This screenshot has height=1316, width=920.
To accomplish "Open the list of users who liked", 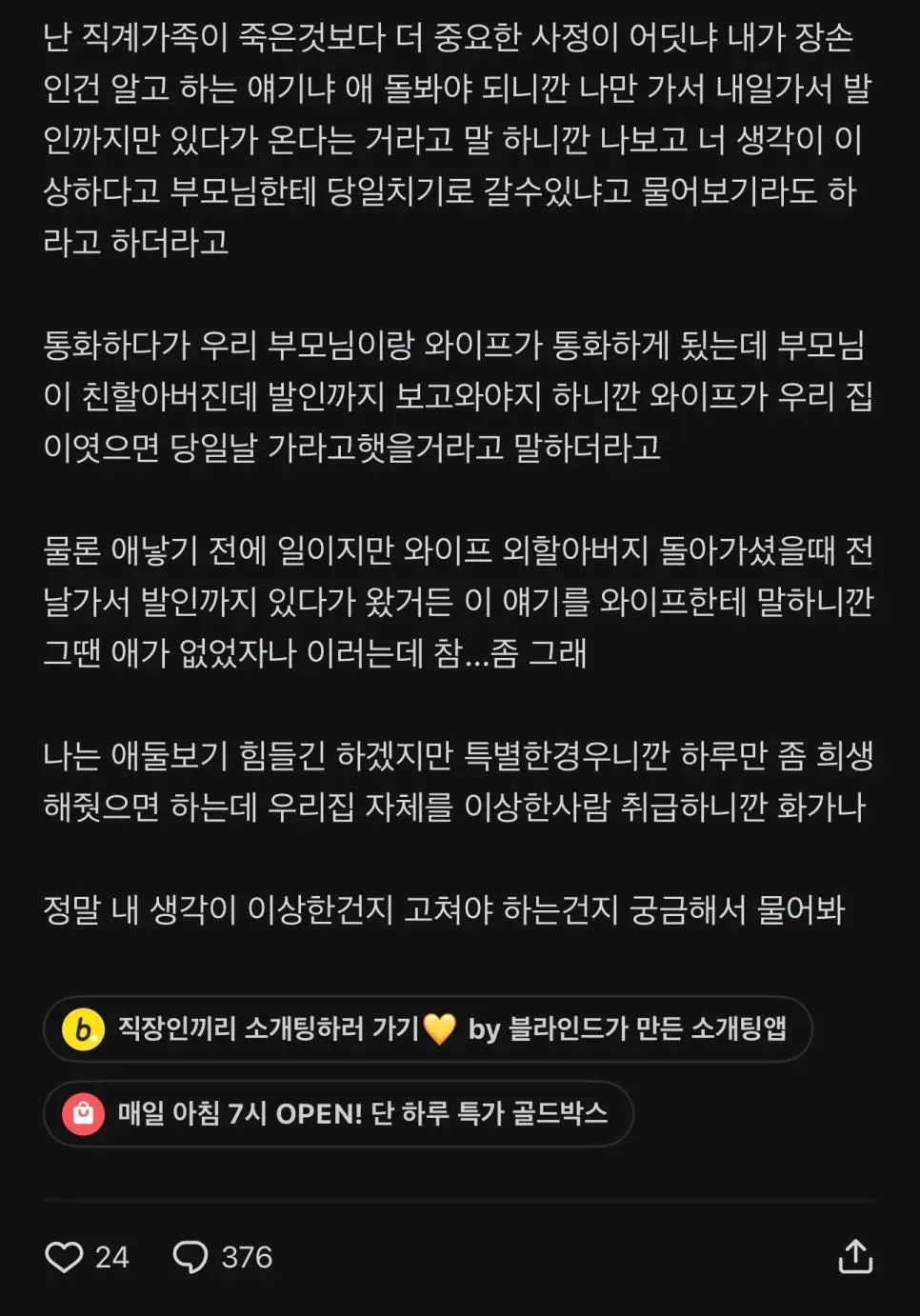I will click(110, 1257).
